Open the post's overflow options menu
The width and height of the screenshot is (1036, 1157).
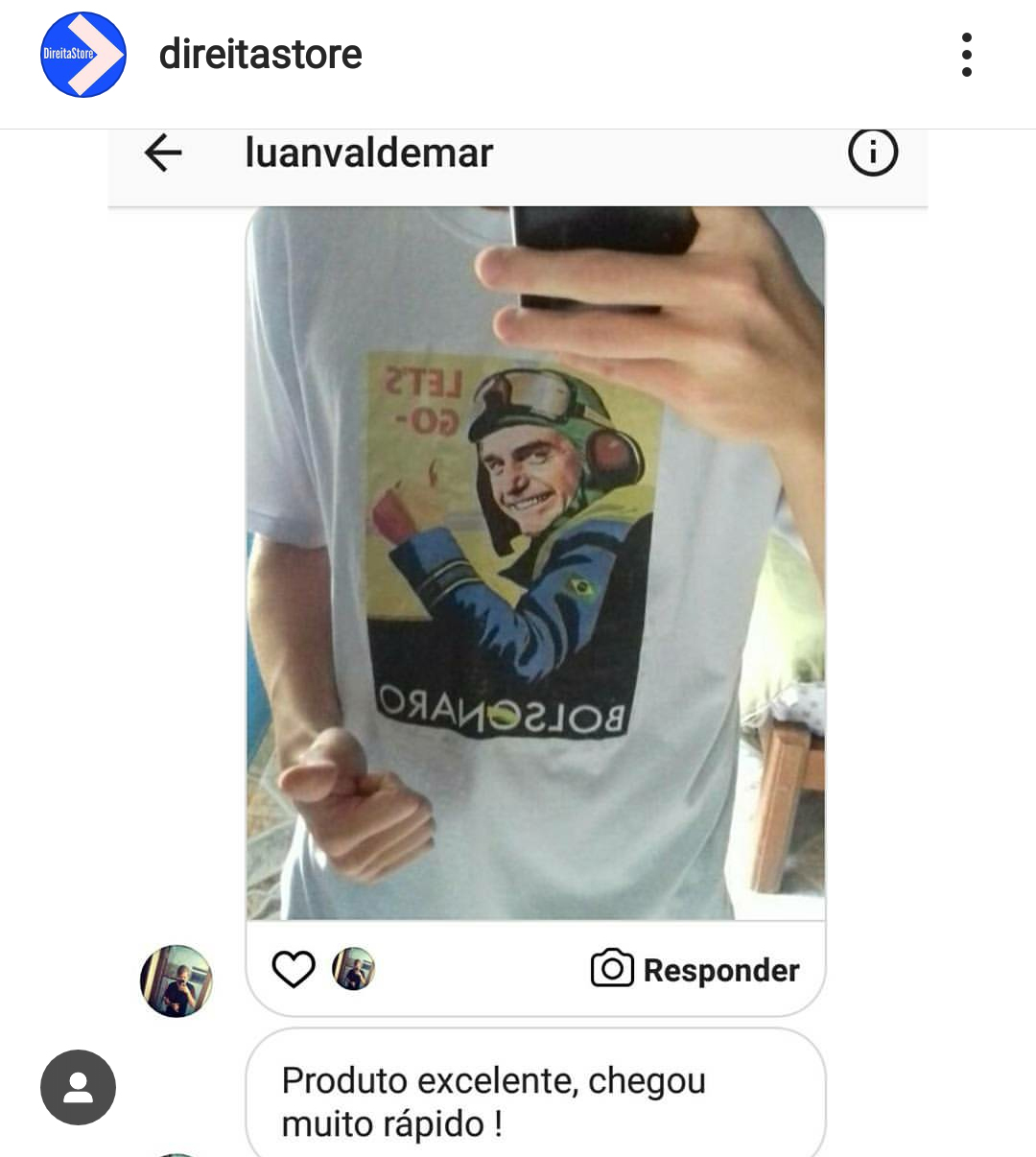[x=966, y=55]
